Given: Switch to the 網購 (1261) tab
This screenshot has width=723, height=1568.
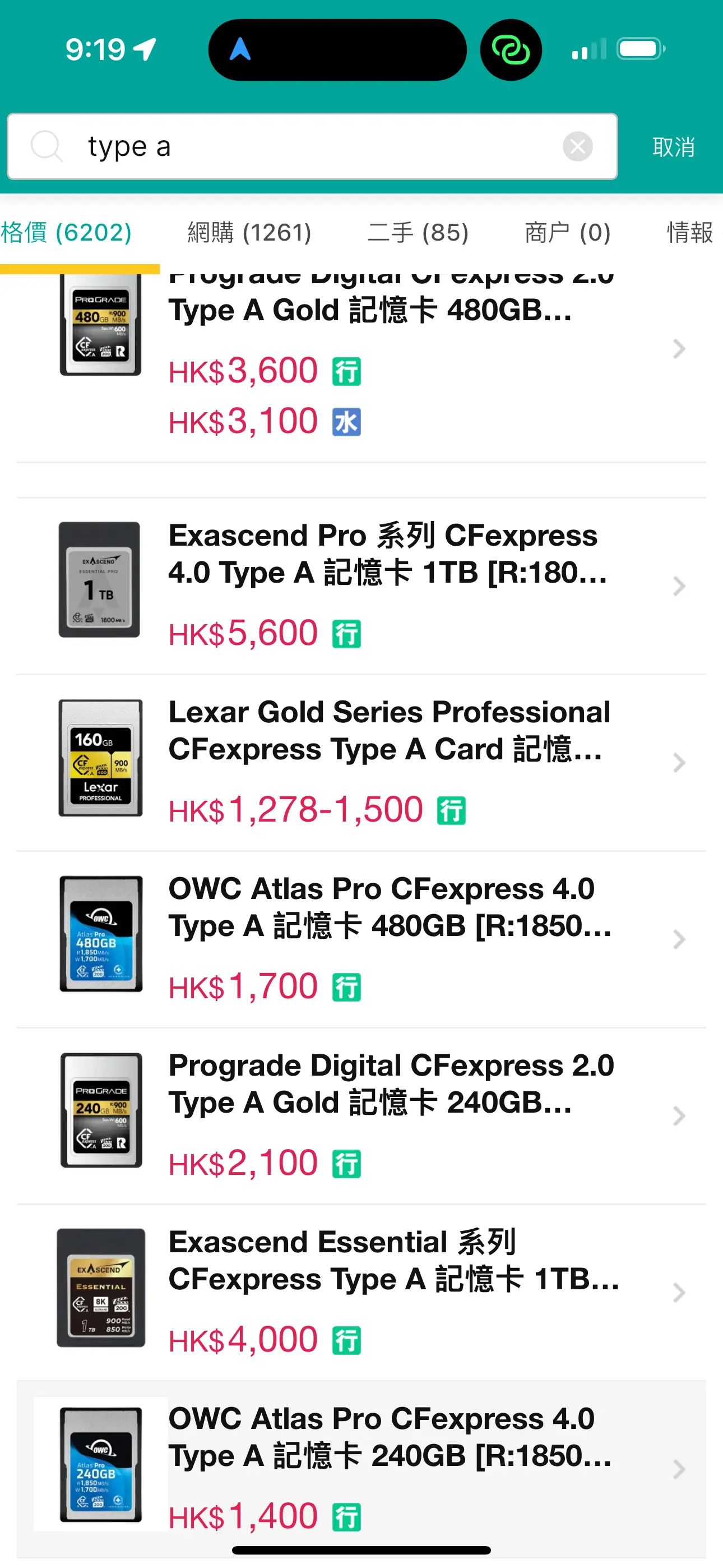Looking at the screenshot, I should (x=249, y=233).
